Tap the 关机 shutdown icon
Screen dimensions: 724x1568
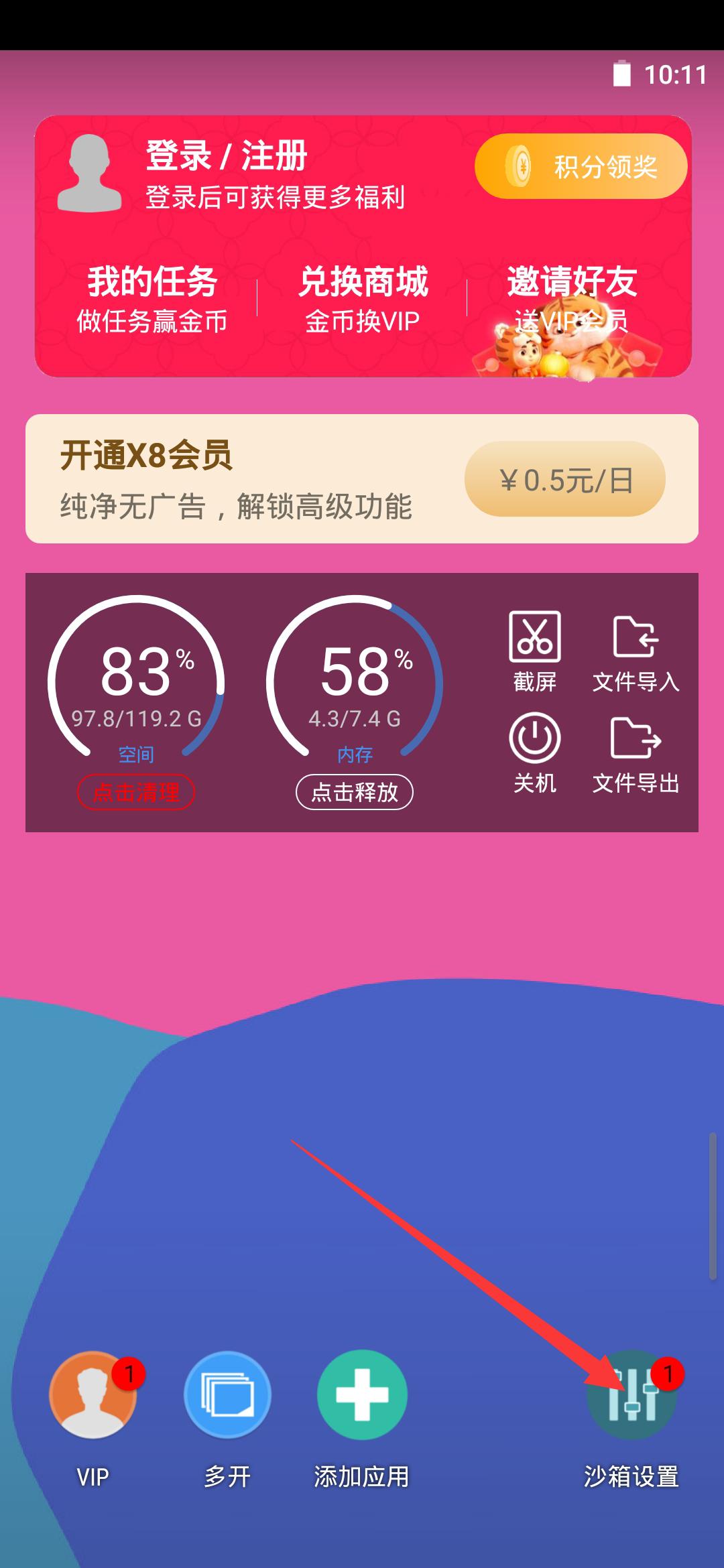(534, 740)
